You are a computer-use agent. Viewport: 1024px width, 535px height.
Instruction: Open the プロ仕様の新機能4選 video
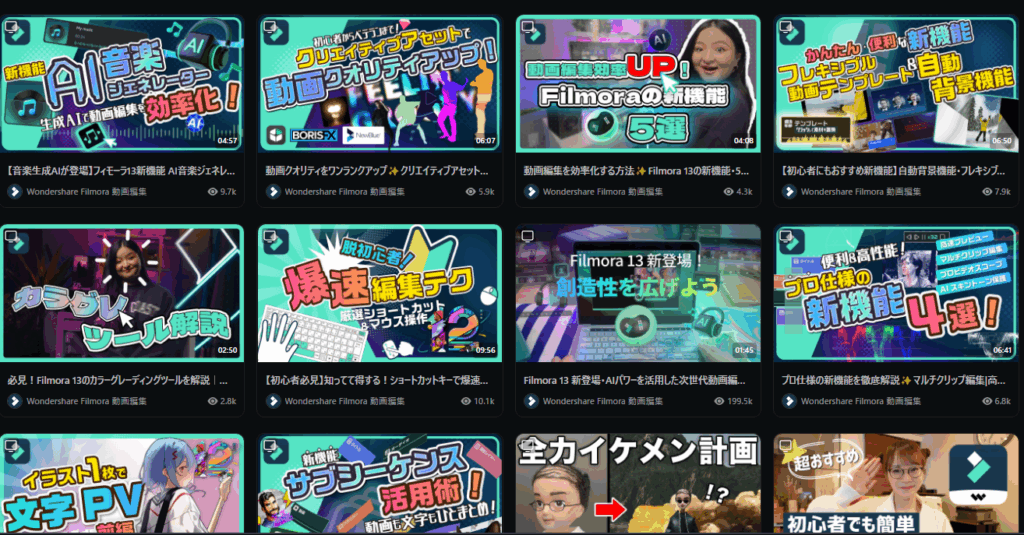pyautogui.click(x=896, y=294)
